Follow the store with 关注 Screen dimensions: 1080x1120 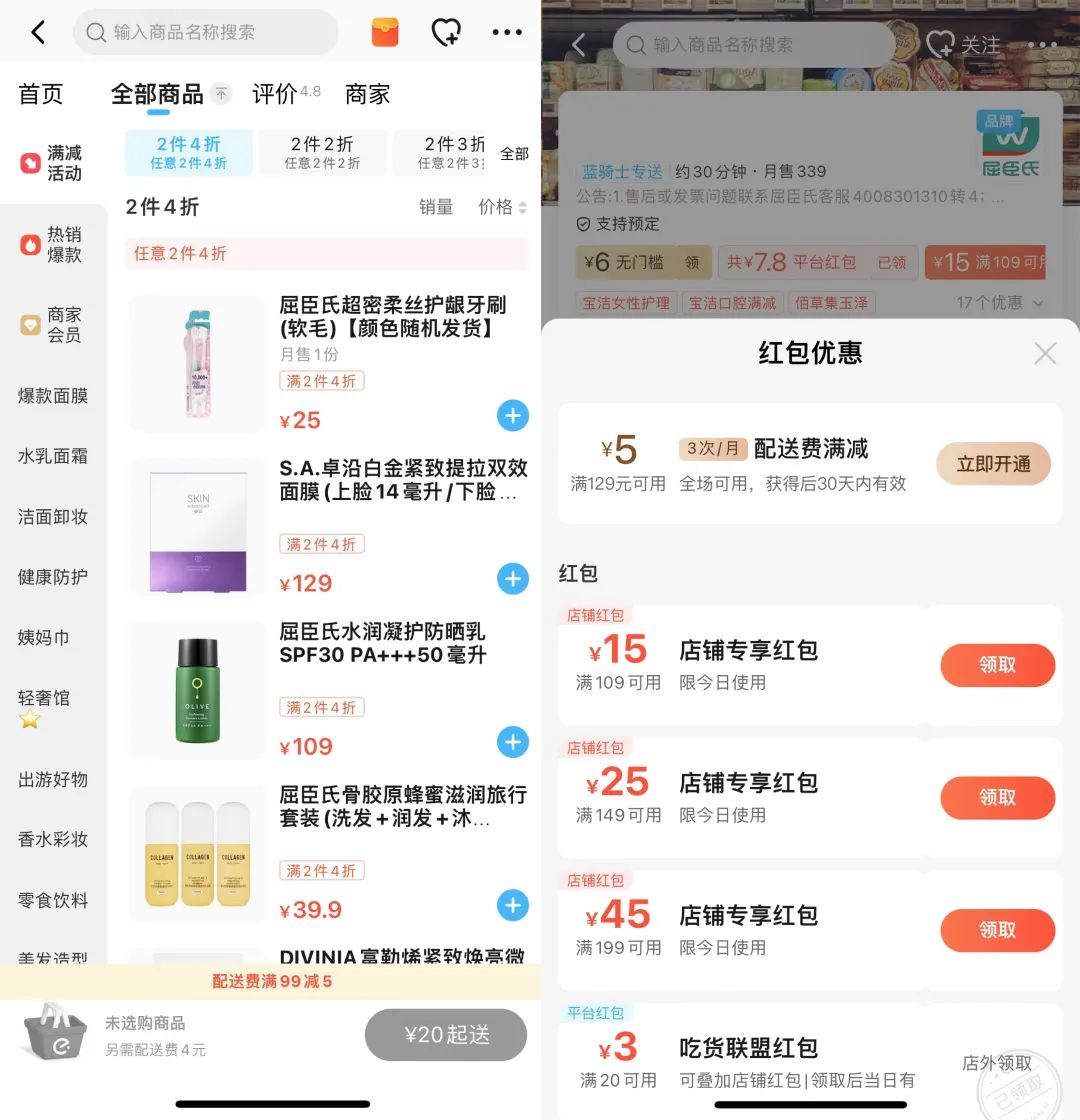pyautogui.click(x=965, y=45)
